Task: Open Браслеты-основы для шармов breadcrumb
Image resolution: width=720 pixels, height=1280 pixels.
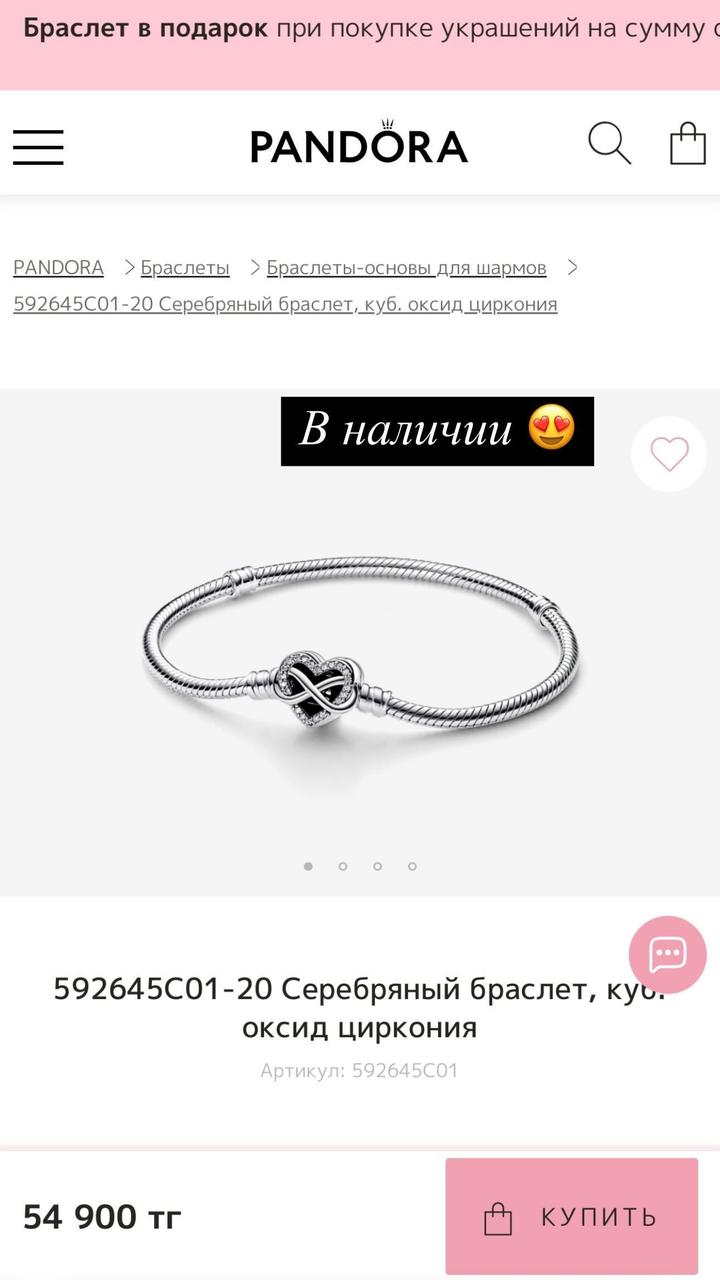Action: pos(406,267)
